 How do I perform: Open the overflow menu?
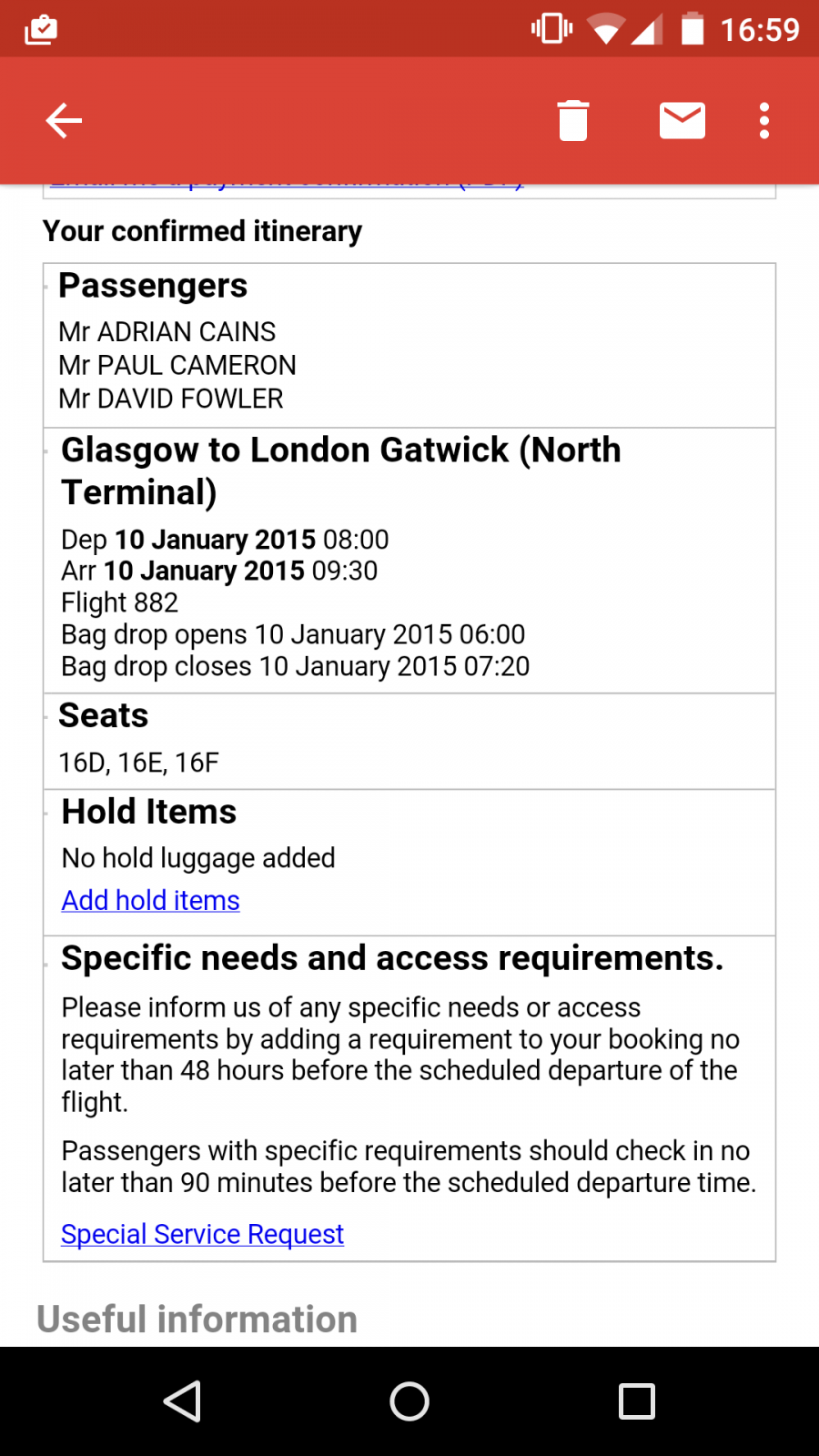click(764, 120)
